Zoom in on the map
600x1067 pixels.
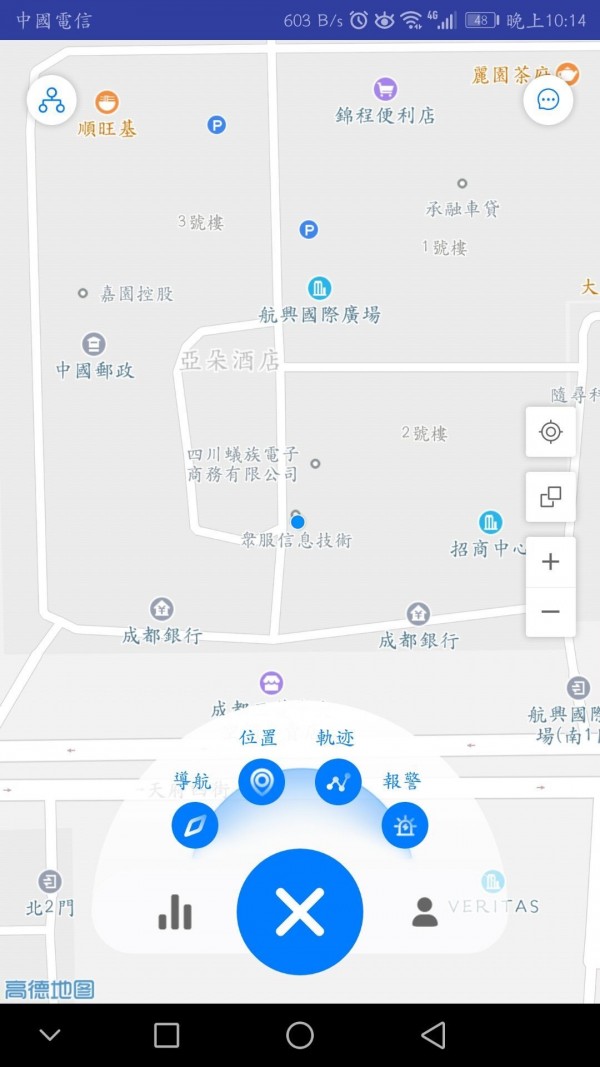click(550, 562)
